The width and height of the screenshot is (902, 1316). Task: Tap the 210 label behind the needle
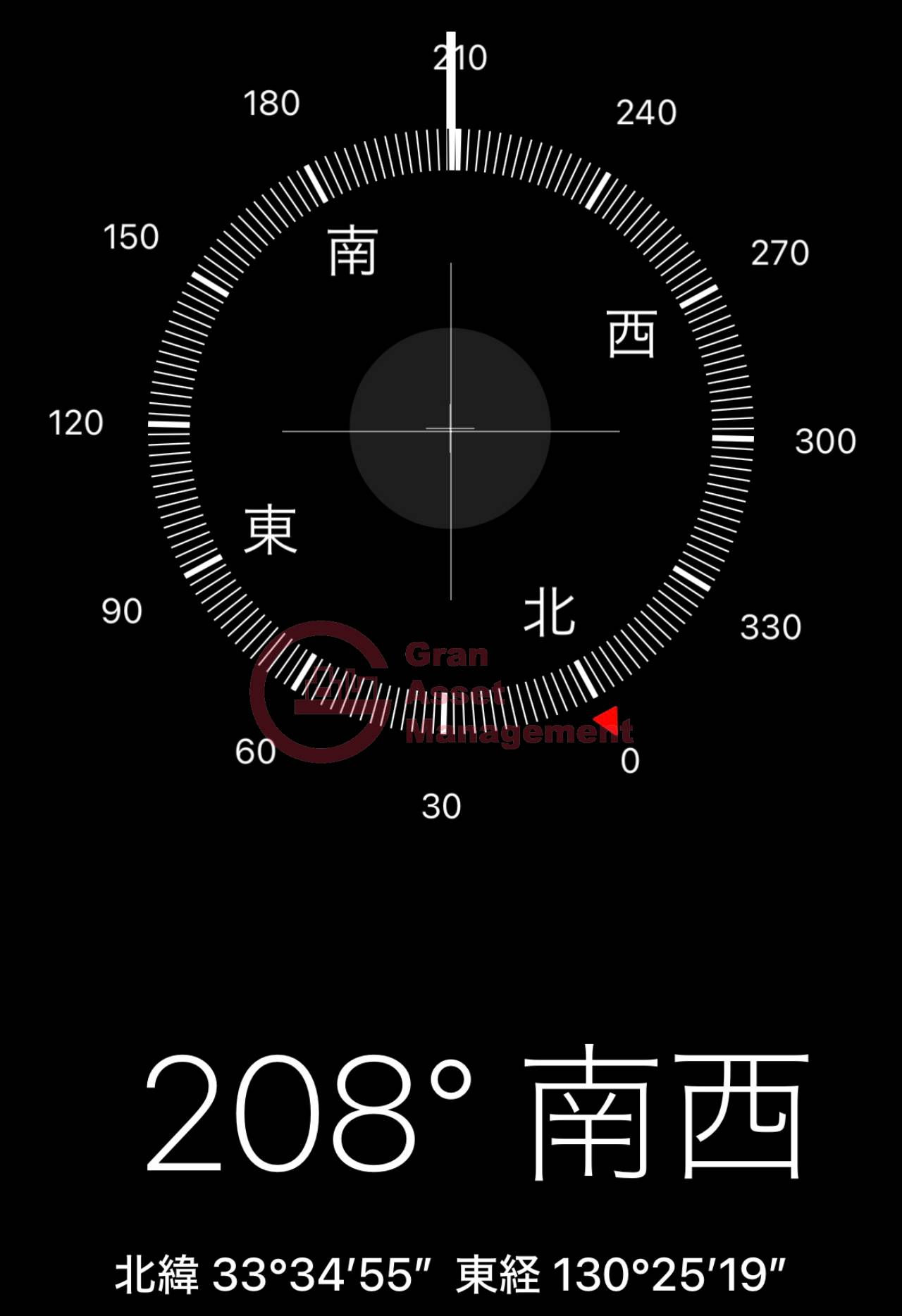[461, 58]
